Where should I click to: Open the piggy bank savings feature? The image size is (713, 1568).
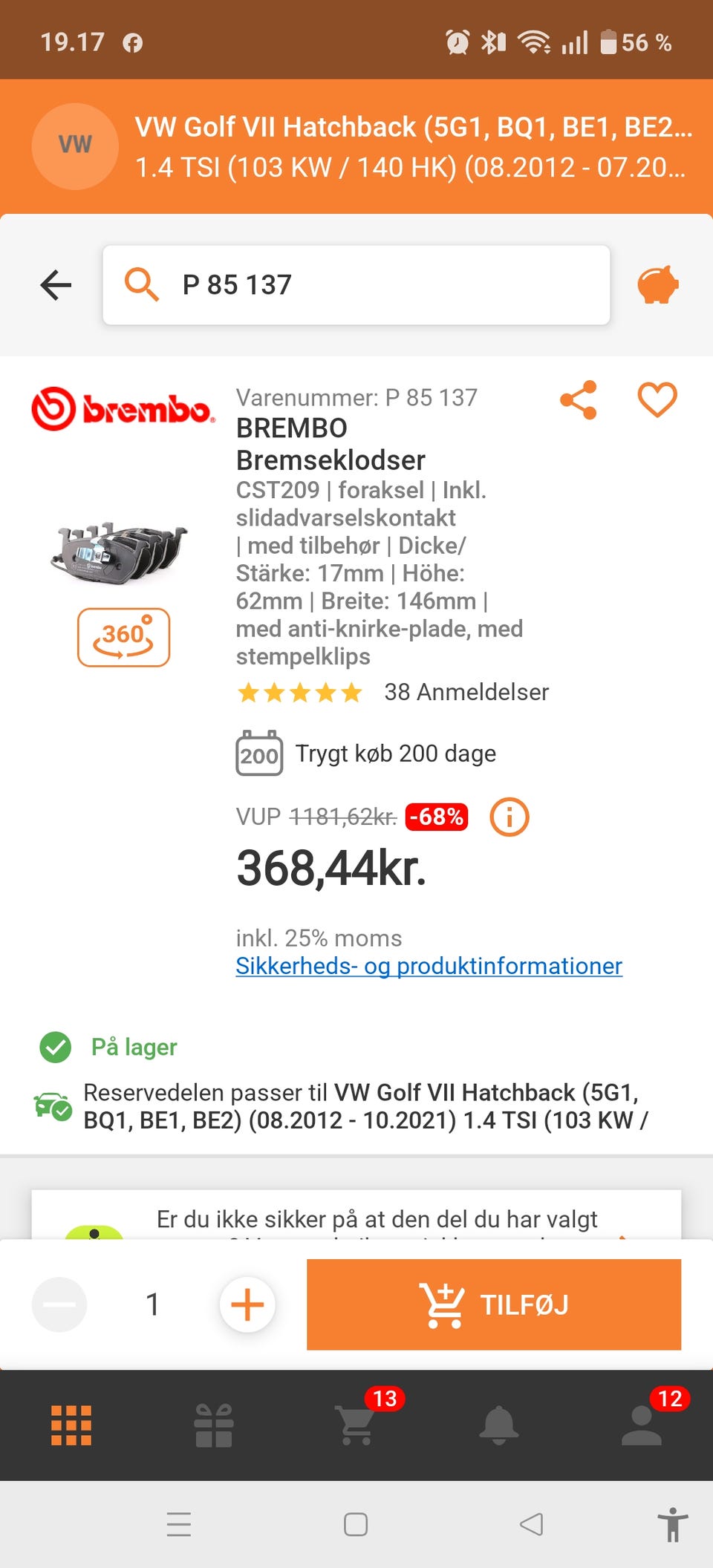(x=657, y=284)
